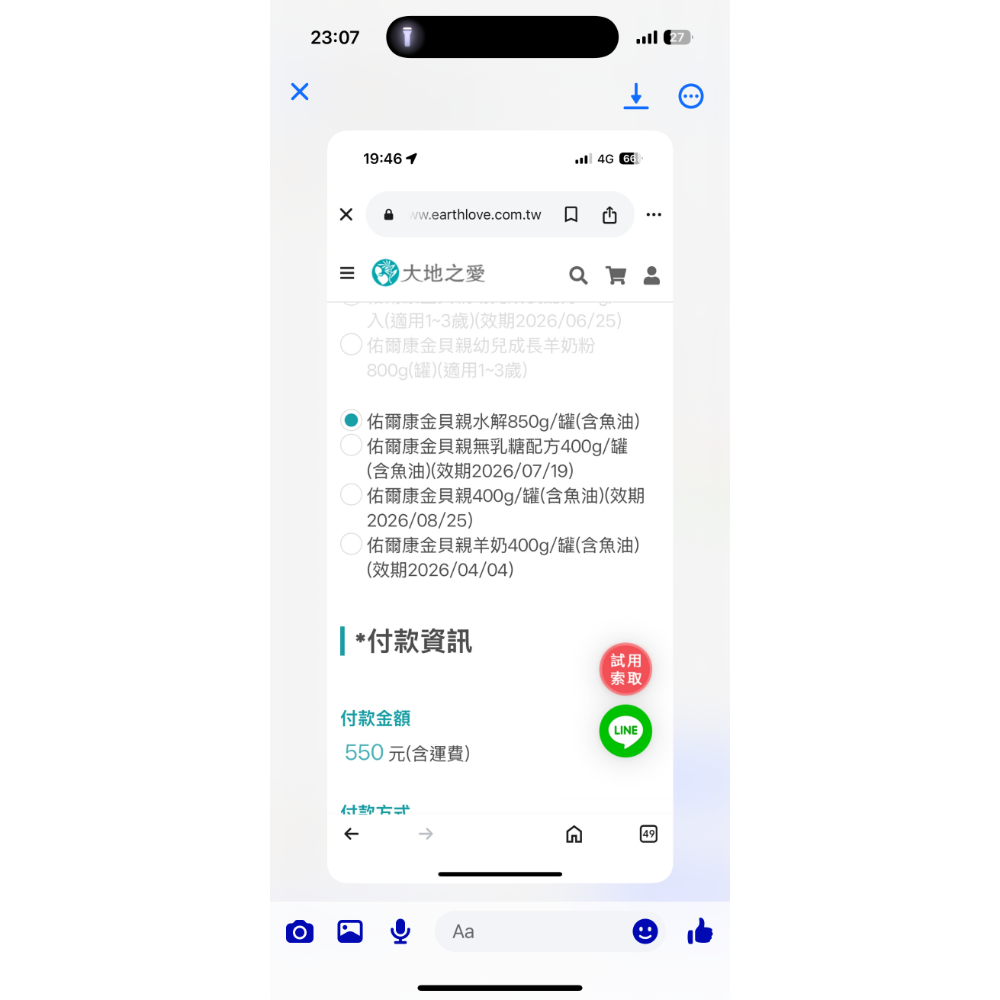
Task: Open the camera
Action: [299, 932]
